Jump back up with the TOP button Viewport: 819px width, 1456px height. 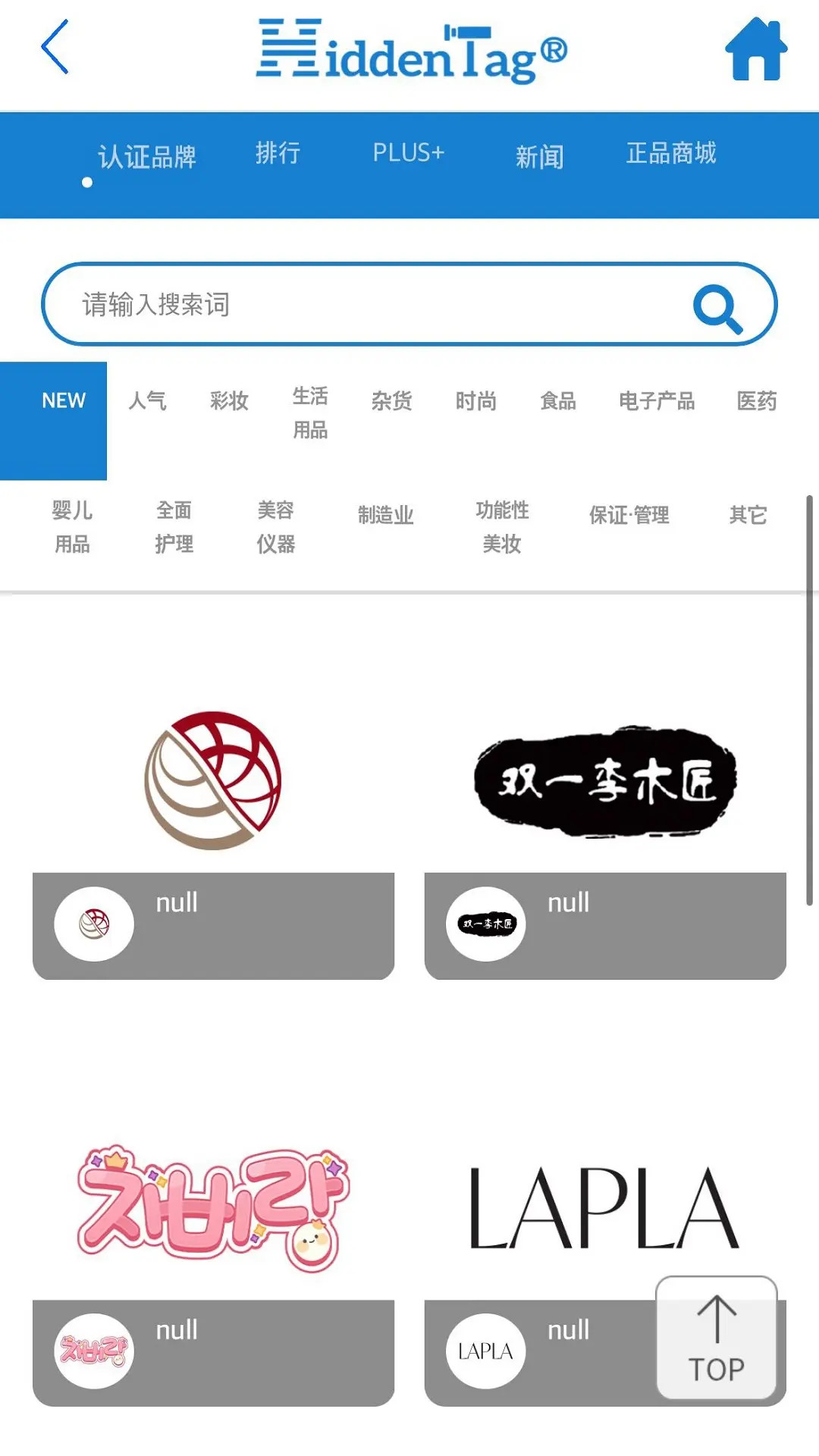click(716, 1338)
